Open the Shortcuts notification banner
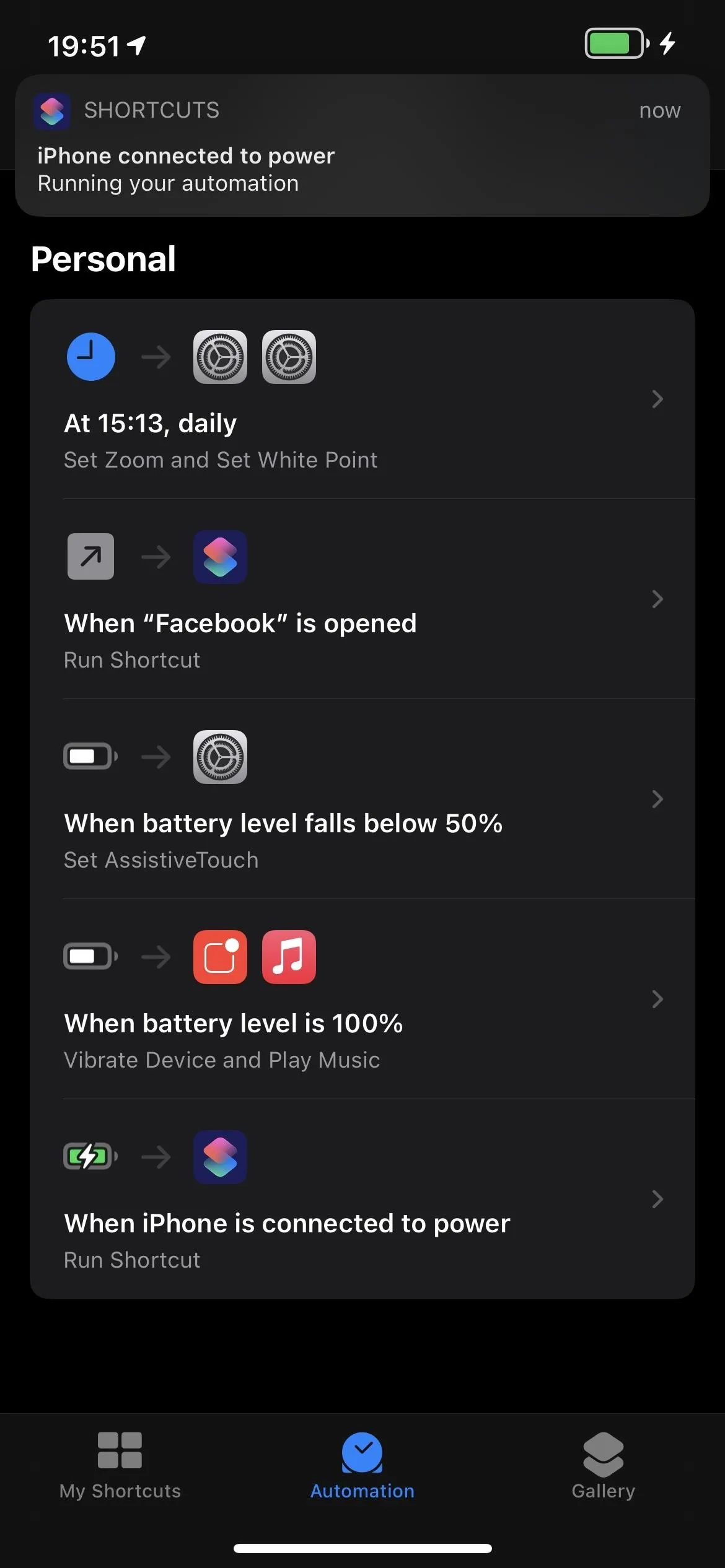Screen dimensions: 725x1568 point(362,146)
